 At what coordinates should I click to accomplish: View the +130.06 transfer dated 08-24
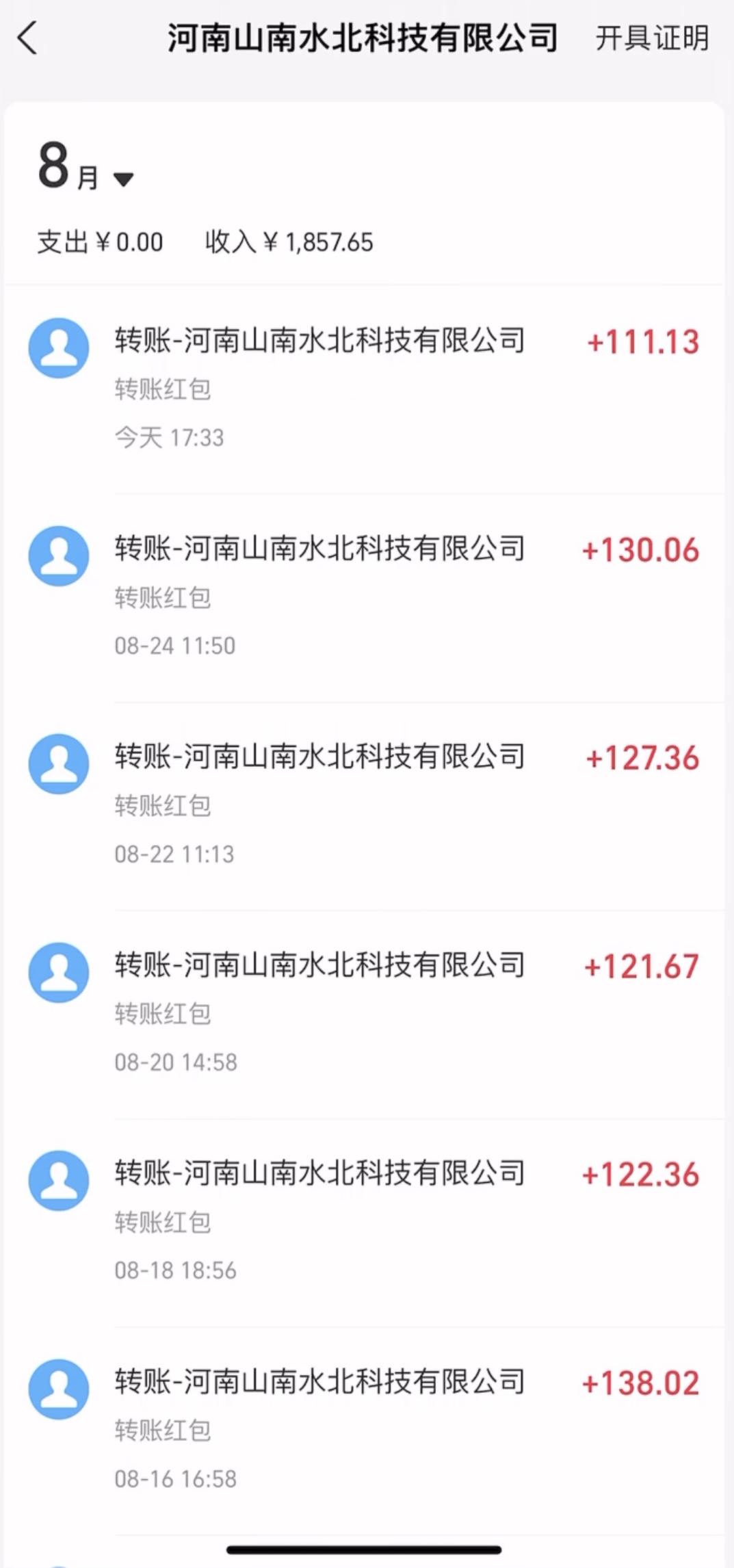364,597
